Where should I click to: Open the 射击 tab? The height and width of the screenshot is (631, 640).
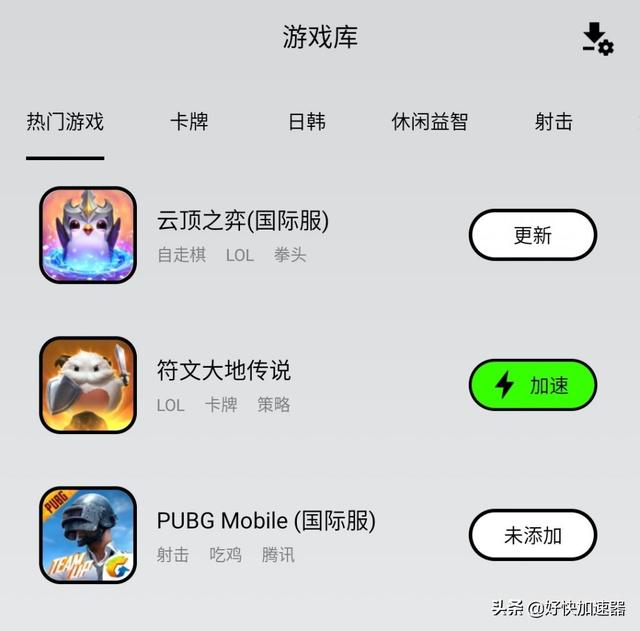coord(553,122)
